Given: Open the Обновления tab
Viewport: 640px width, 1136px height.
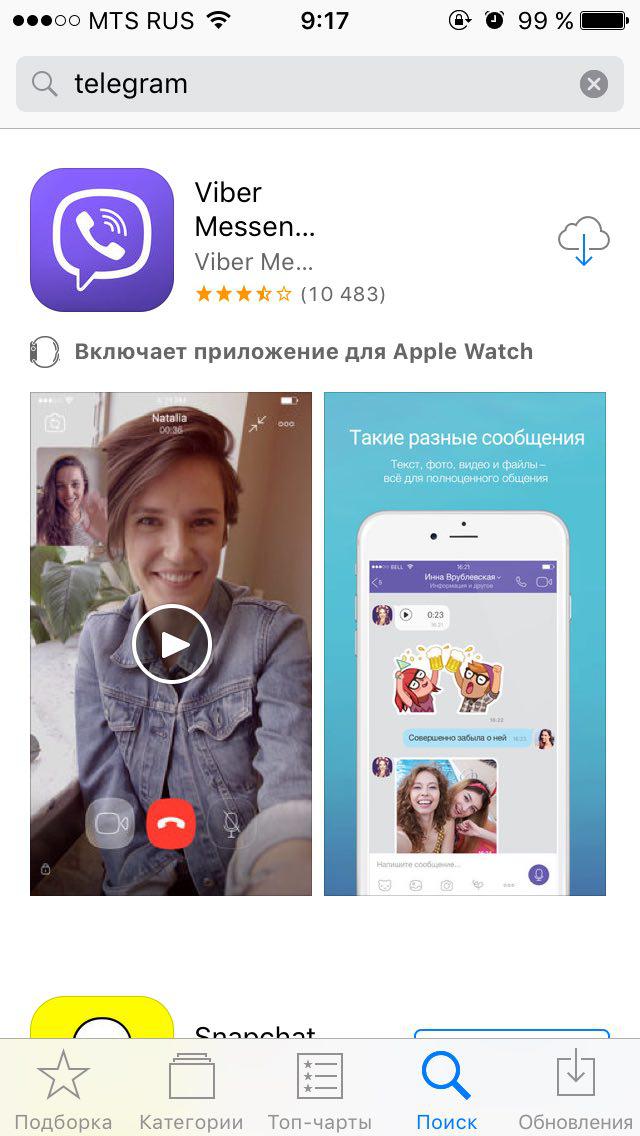Looking at the screenshot, I should pos(575,1089).
